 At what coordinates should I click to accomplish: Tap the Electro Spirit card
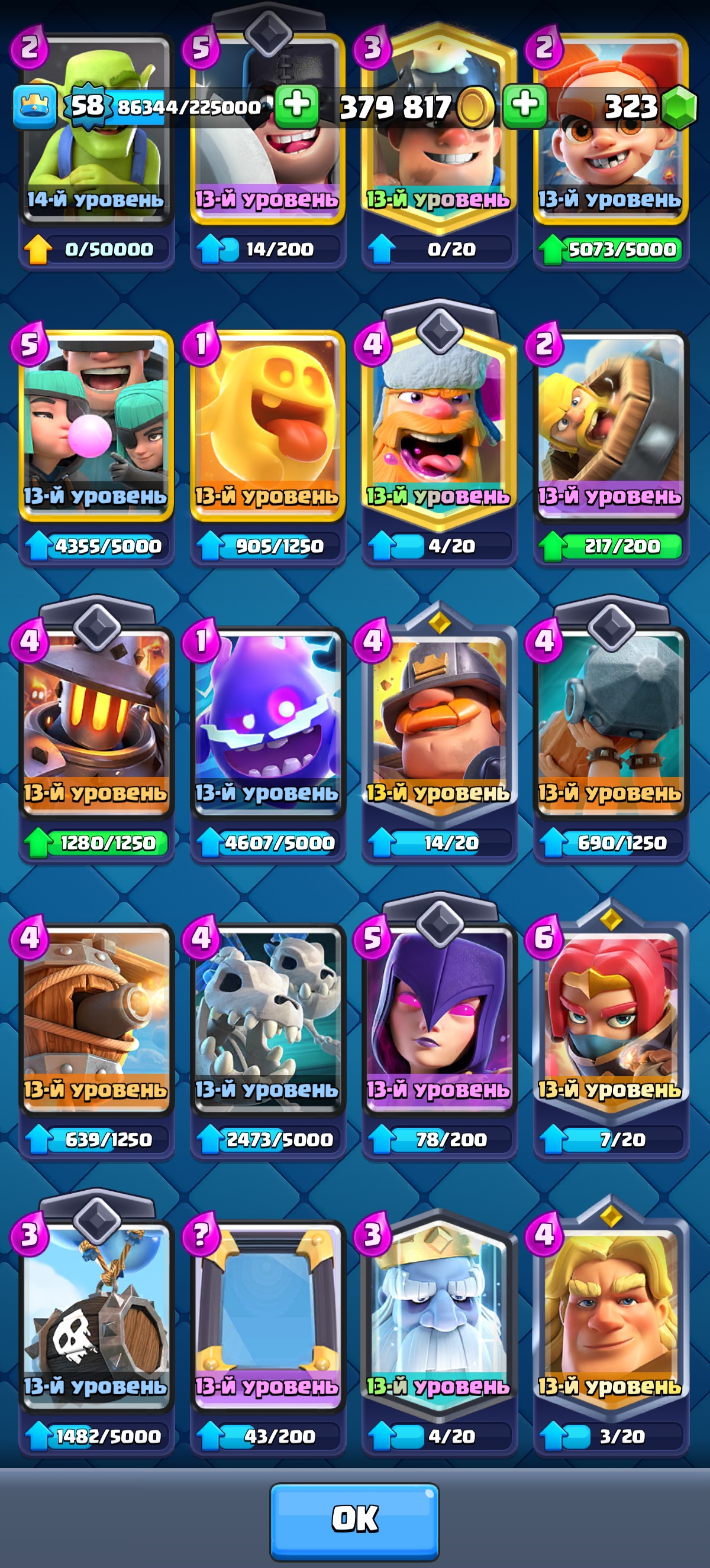point(268,721)
